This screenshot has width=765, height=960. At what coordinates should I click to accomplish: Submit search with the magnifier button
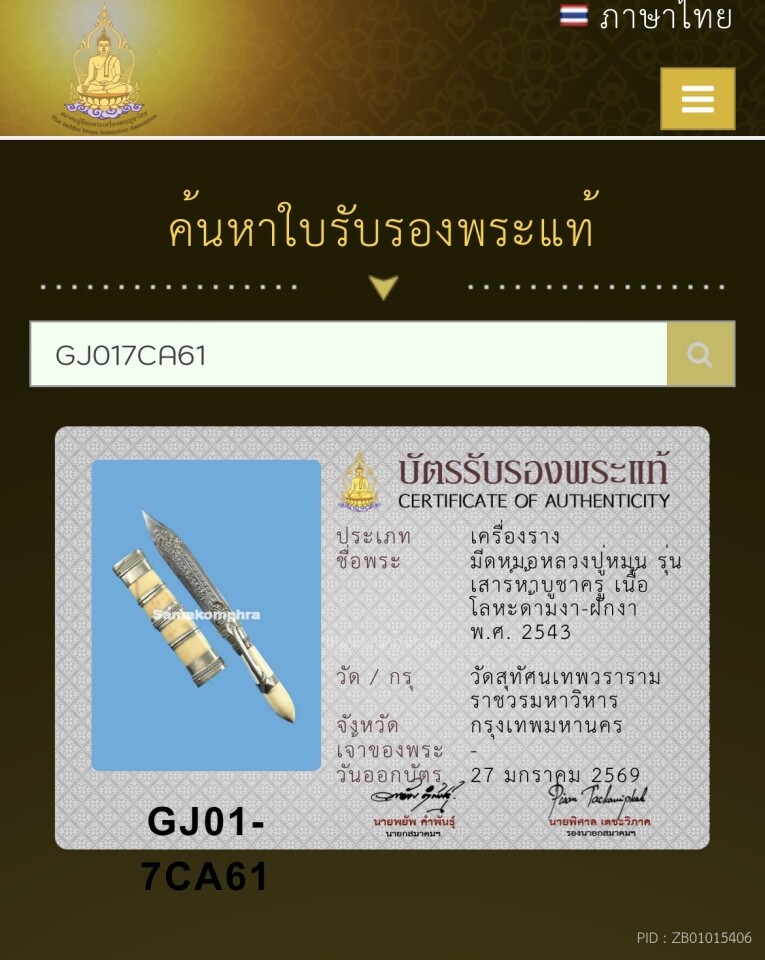[x=700, y=354]
